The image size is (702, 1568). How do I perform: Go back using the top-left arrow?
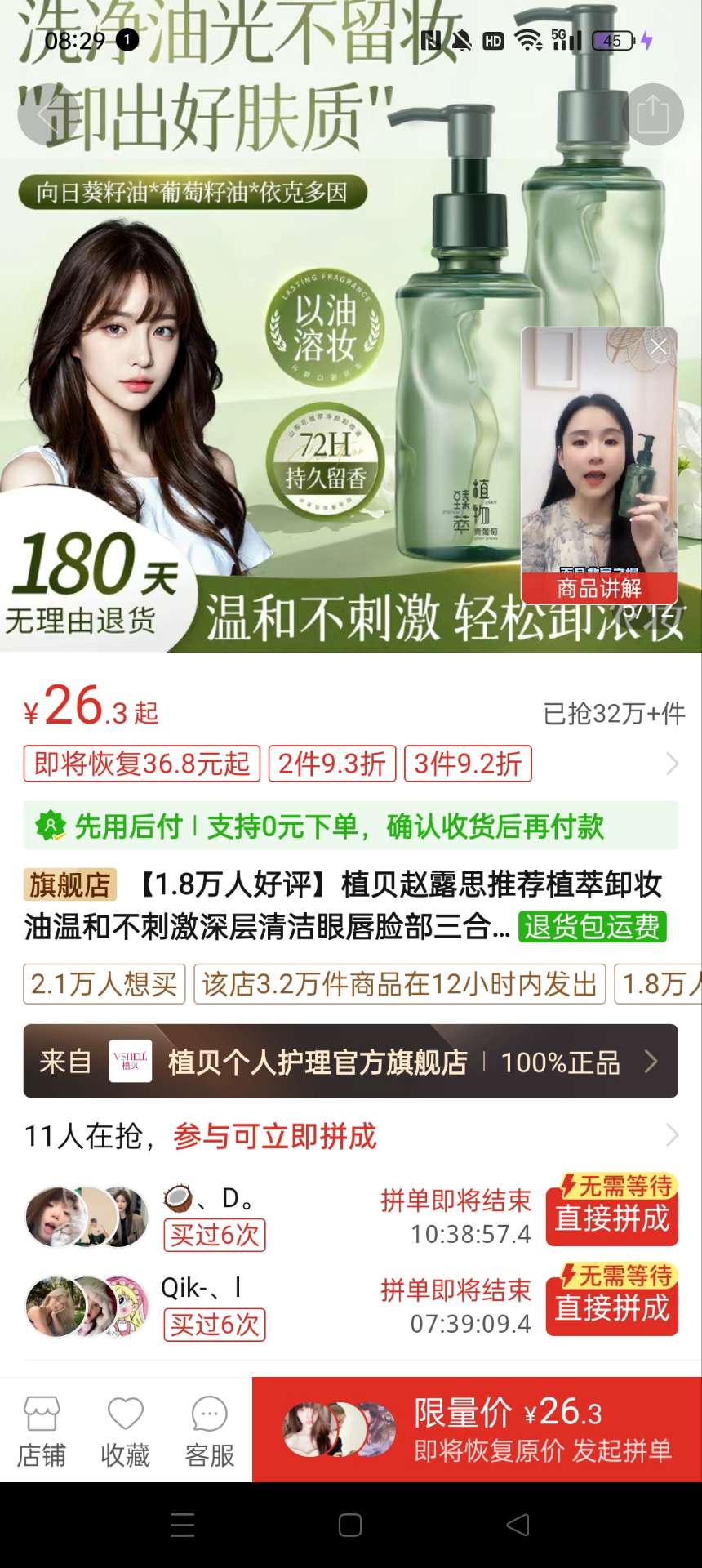point(45,114)
